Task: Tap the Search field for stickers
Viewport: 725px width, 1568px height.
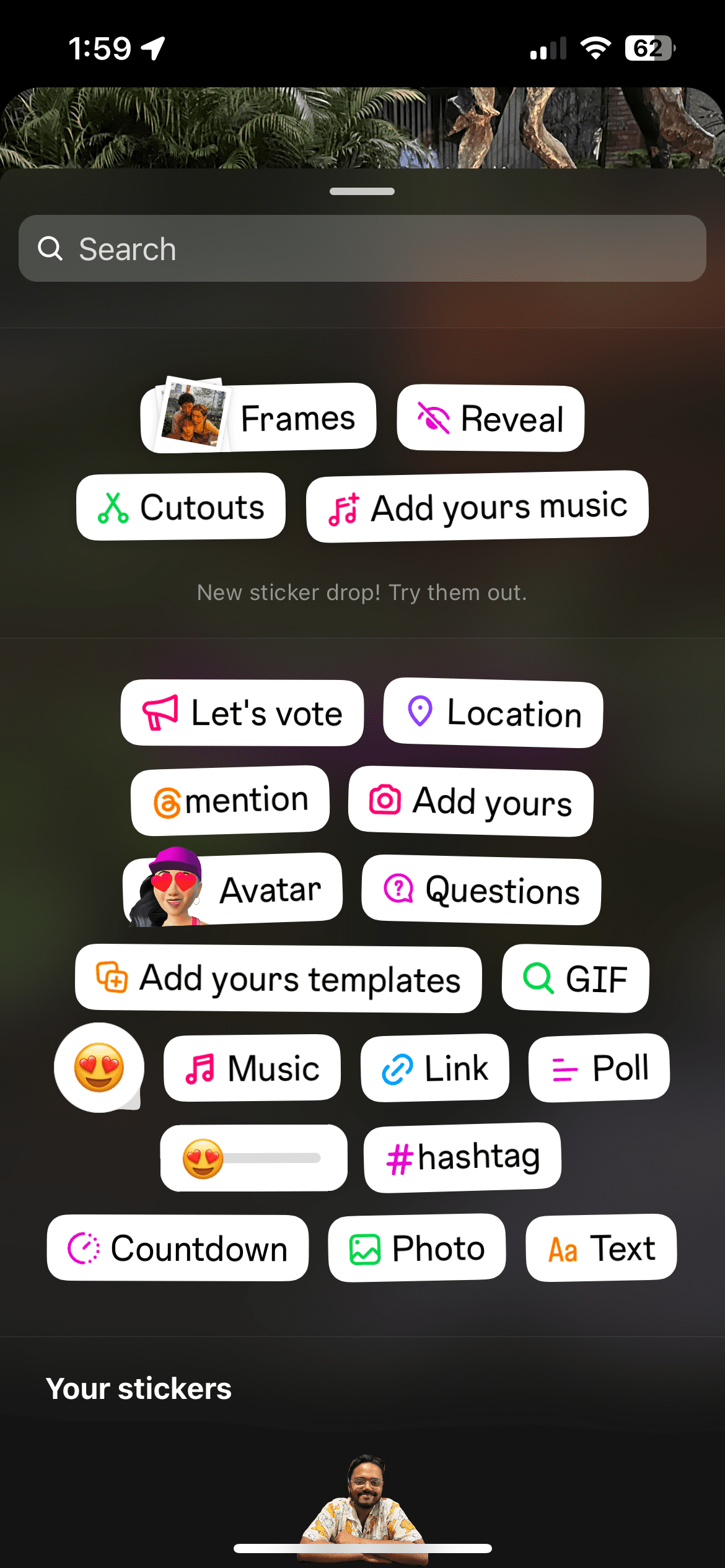Action: coord(362,248)
